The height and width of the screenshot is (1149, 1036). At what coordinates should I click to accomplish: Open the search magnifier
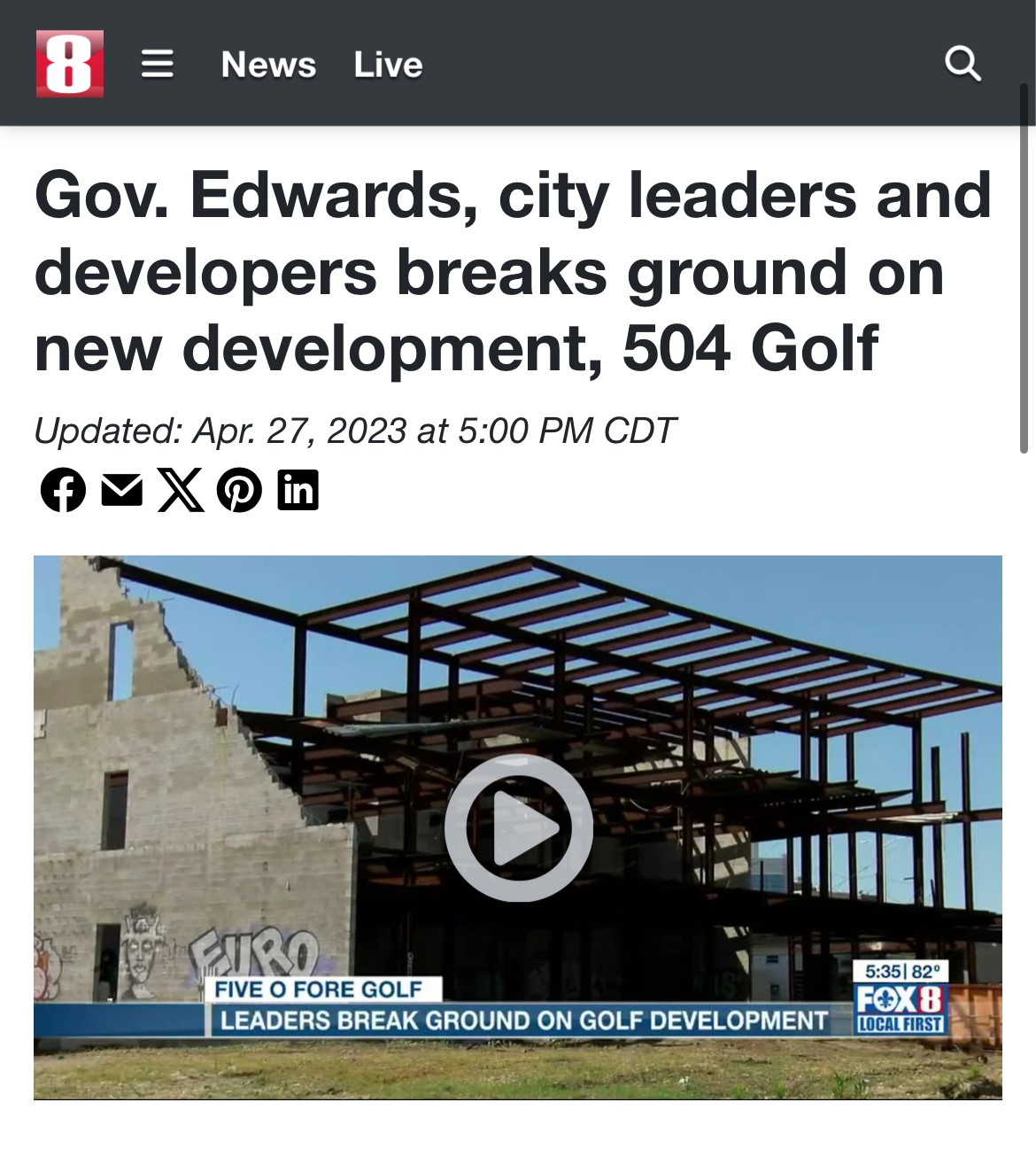963,64
